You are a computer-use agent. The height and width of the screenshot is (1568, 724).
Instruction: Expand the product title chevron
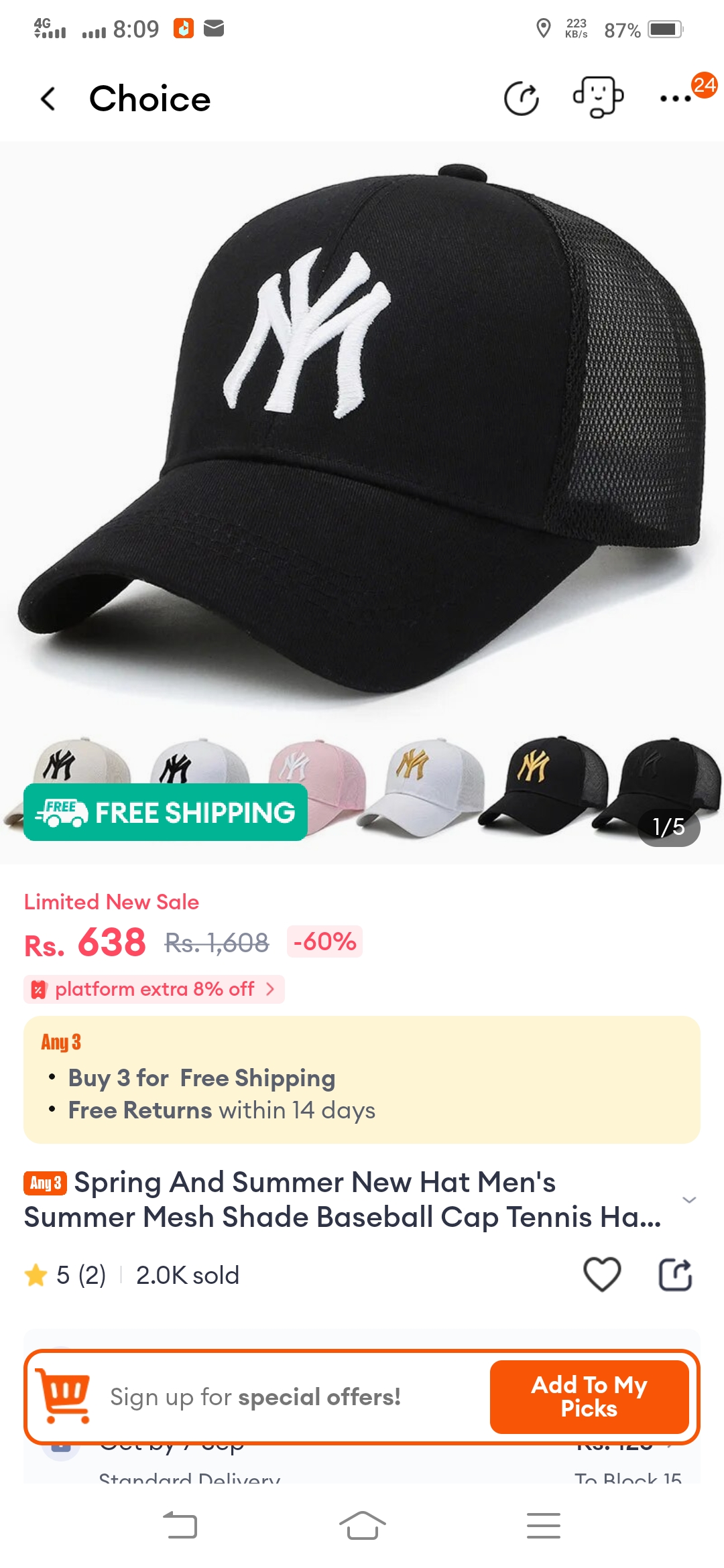pyautogui.click(x=688, y=1199)
